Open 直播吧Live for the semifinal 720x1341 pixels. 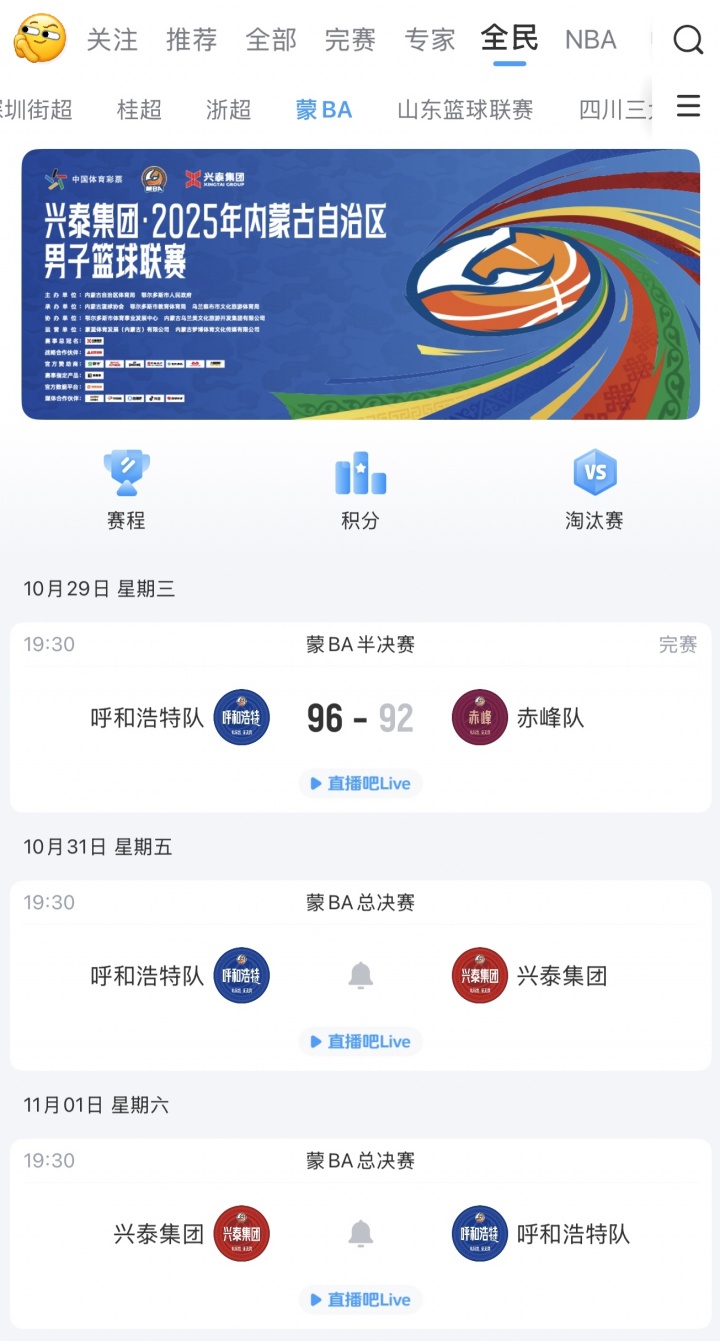pos(360,783)
